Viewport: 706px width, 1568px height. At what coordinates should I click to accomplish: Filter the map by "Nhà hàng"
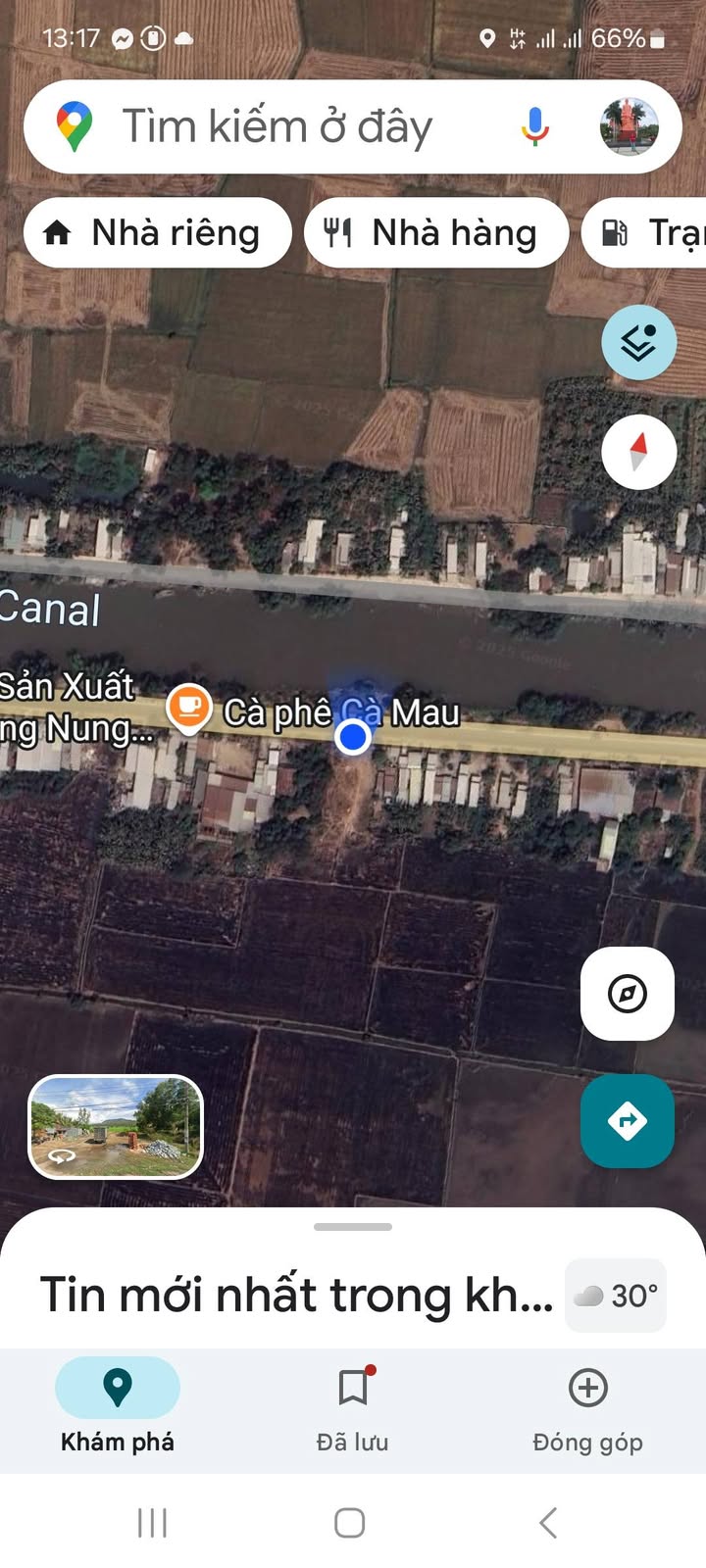436,233
